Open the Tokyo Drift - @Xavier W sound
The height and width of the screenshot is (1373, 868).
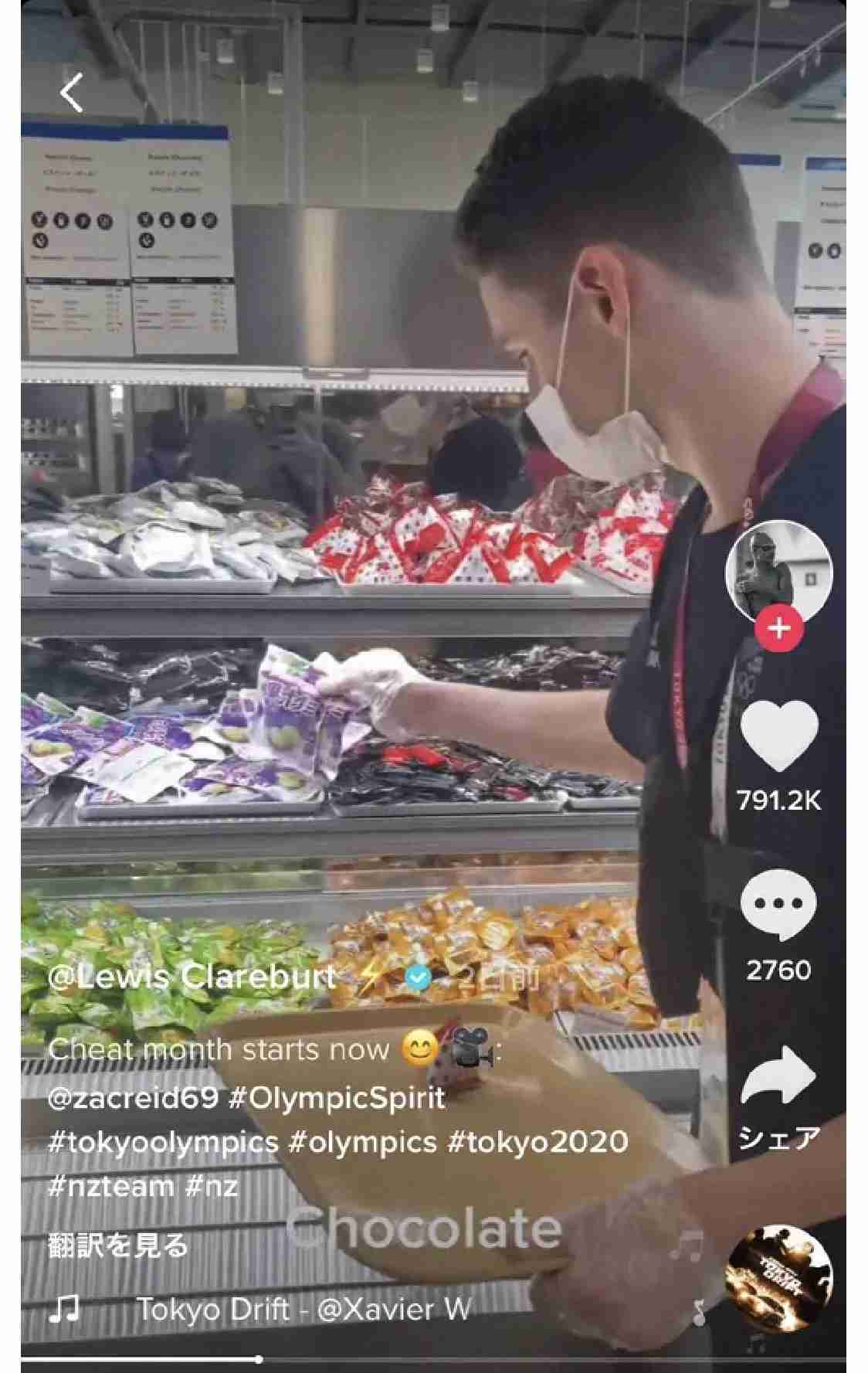[303, 1310]
